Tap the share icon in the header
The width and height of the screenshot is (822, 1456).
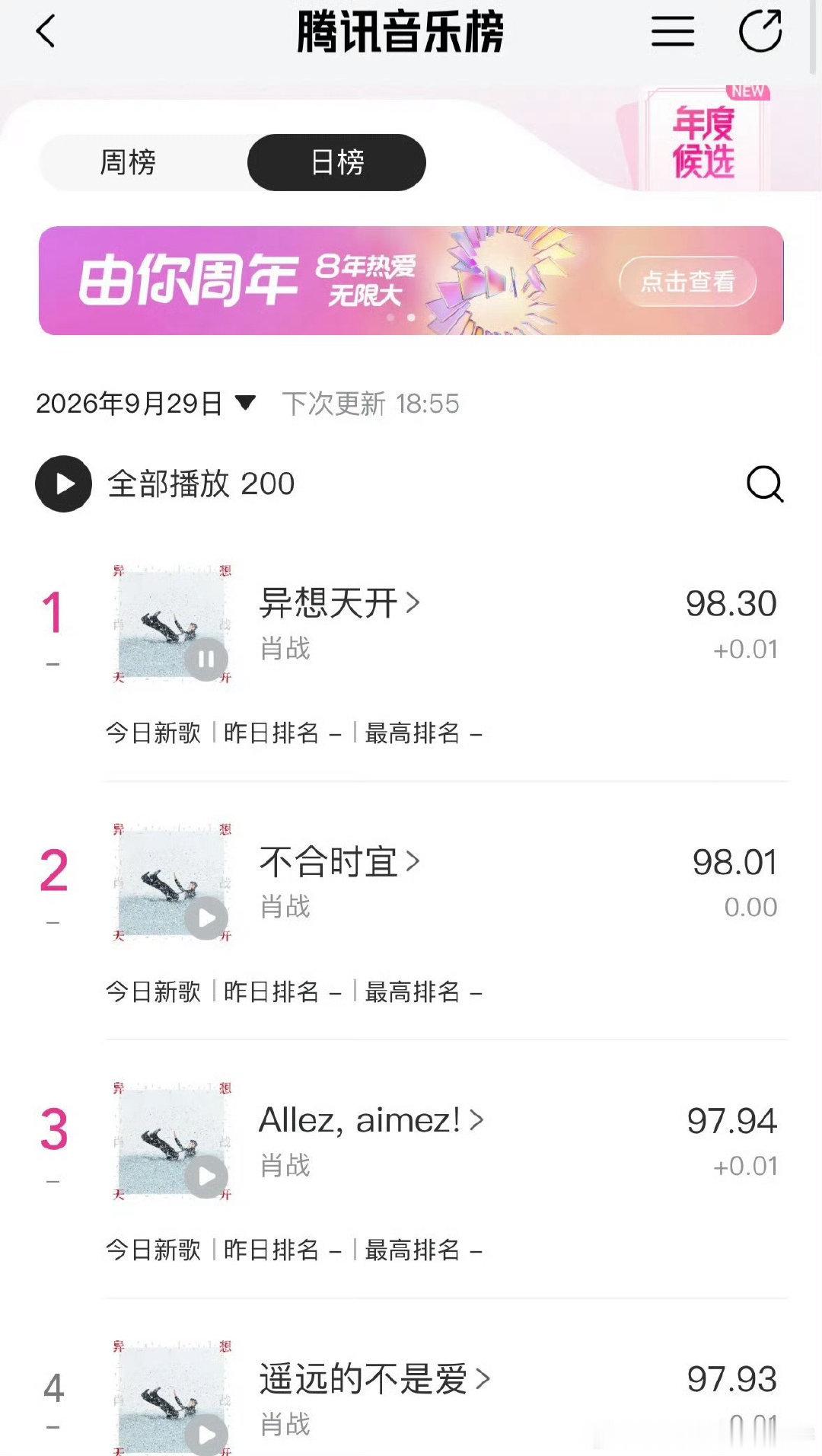click(x=760, y=31)
